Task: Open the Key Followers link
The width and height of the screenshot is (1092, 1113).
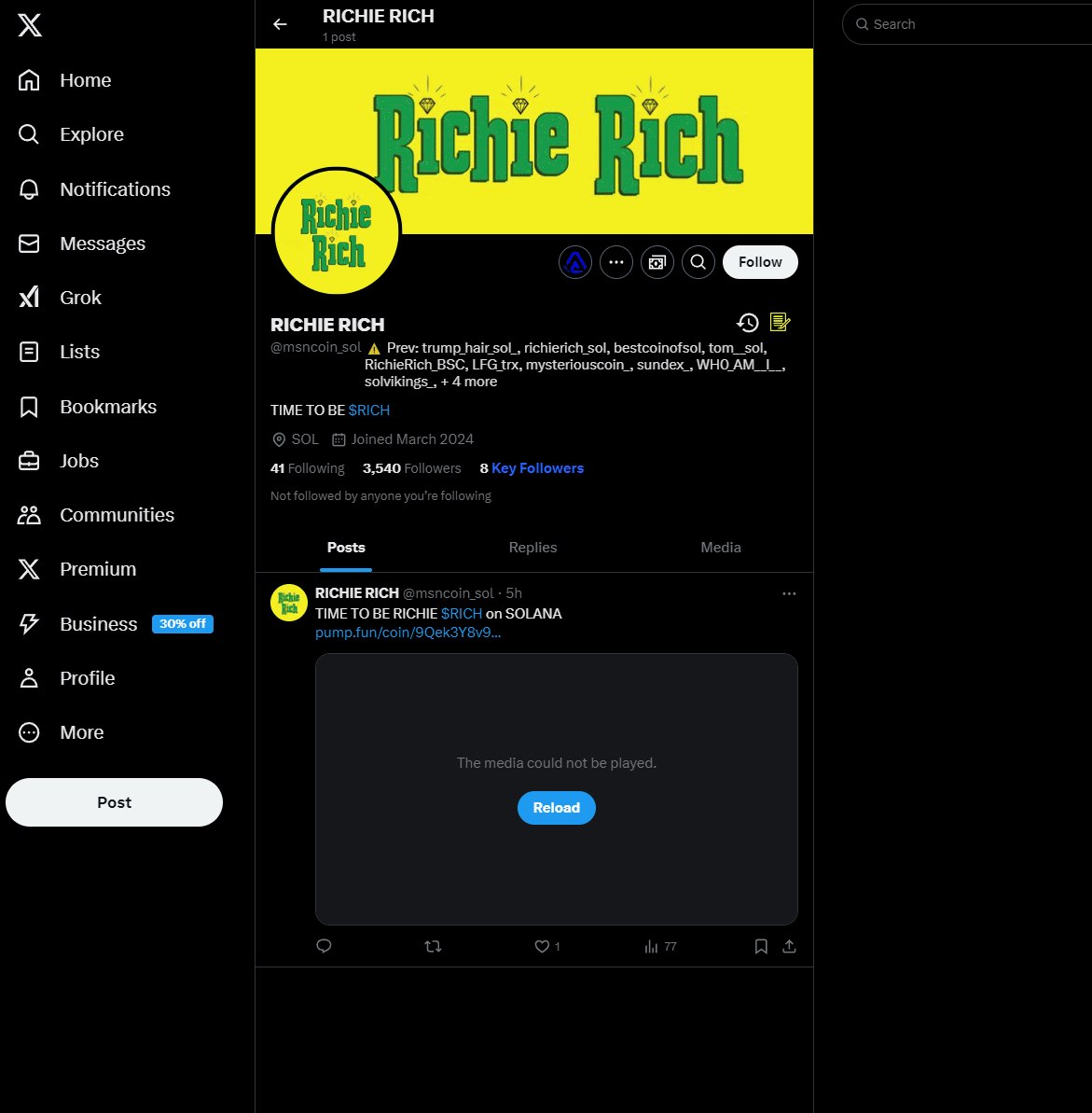Action: pyautogui.click(x=536, y=468)
